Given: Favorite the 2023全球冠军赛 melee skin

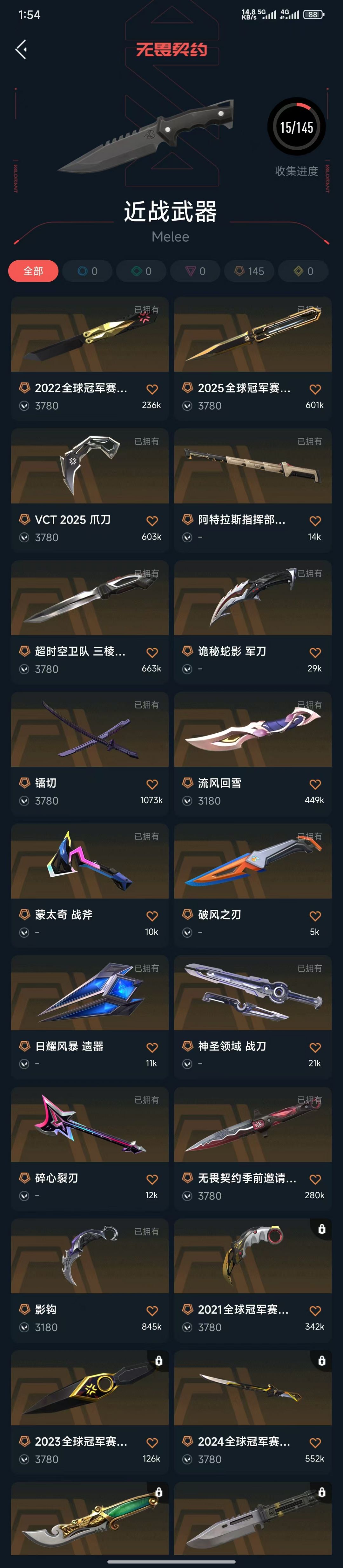Looking at the screenshot, I should click(x=152, y=1442).
